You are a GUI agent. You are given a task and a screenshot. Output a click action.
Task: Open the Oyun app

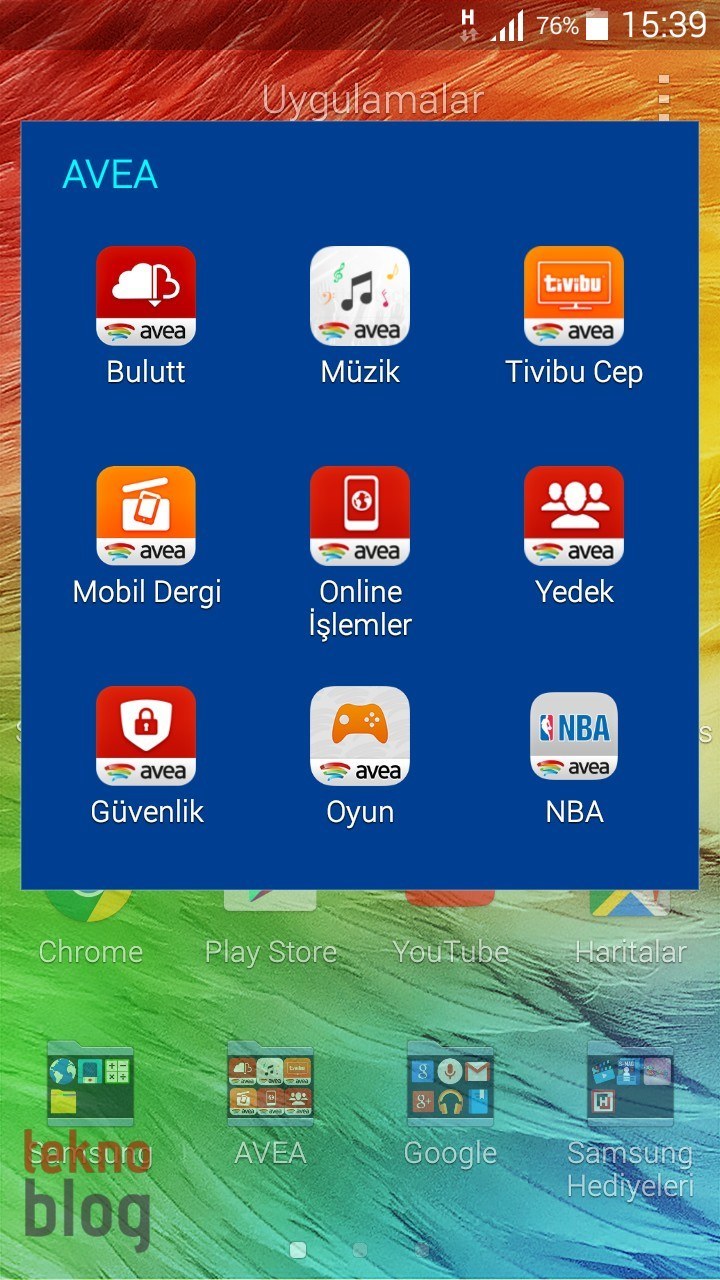coord(360,737)
